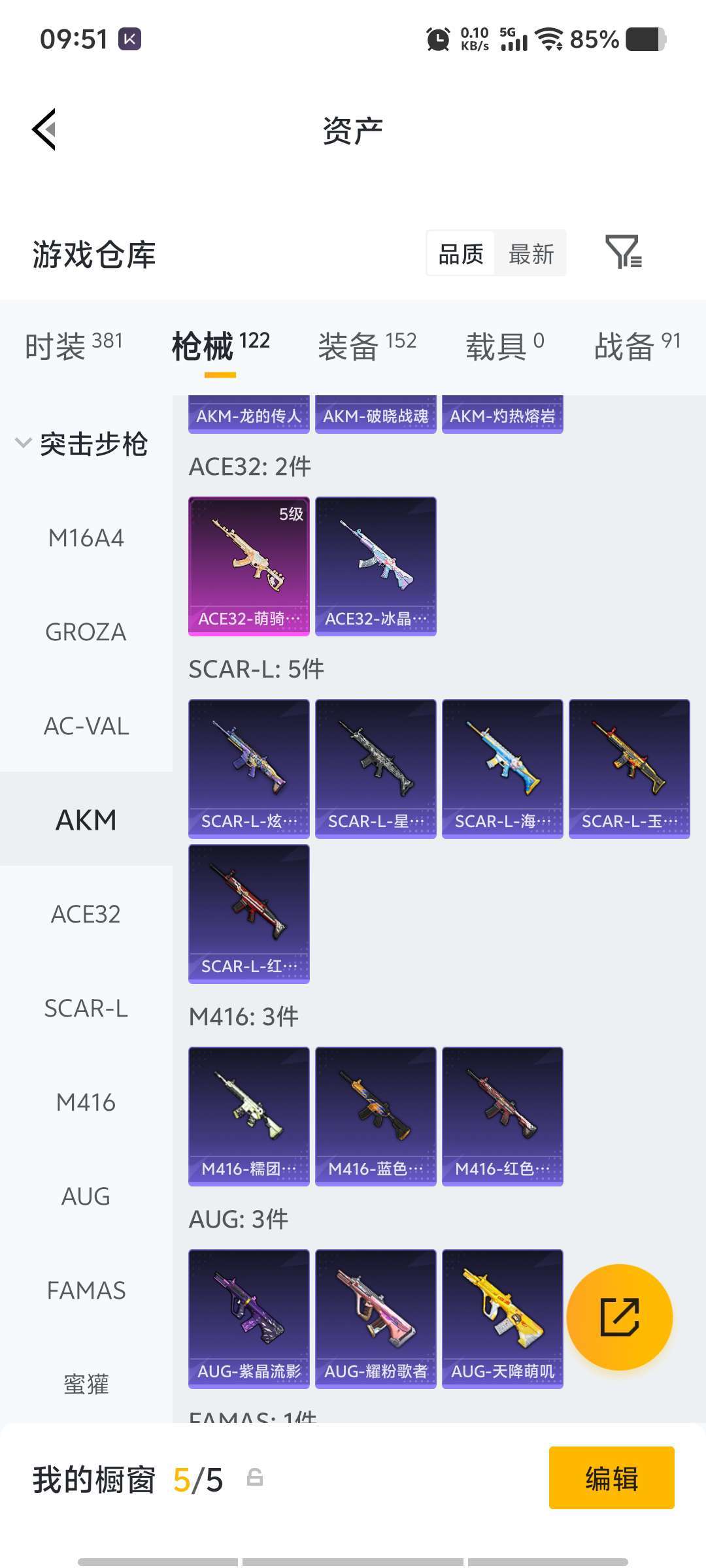706x1568 pixels.
Task: Go back using the top-left arrow
Action: point(44,129)
